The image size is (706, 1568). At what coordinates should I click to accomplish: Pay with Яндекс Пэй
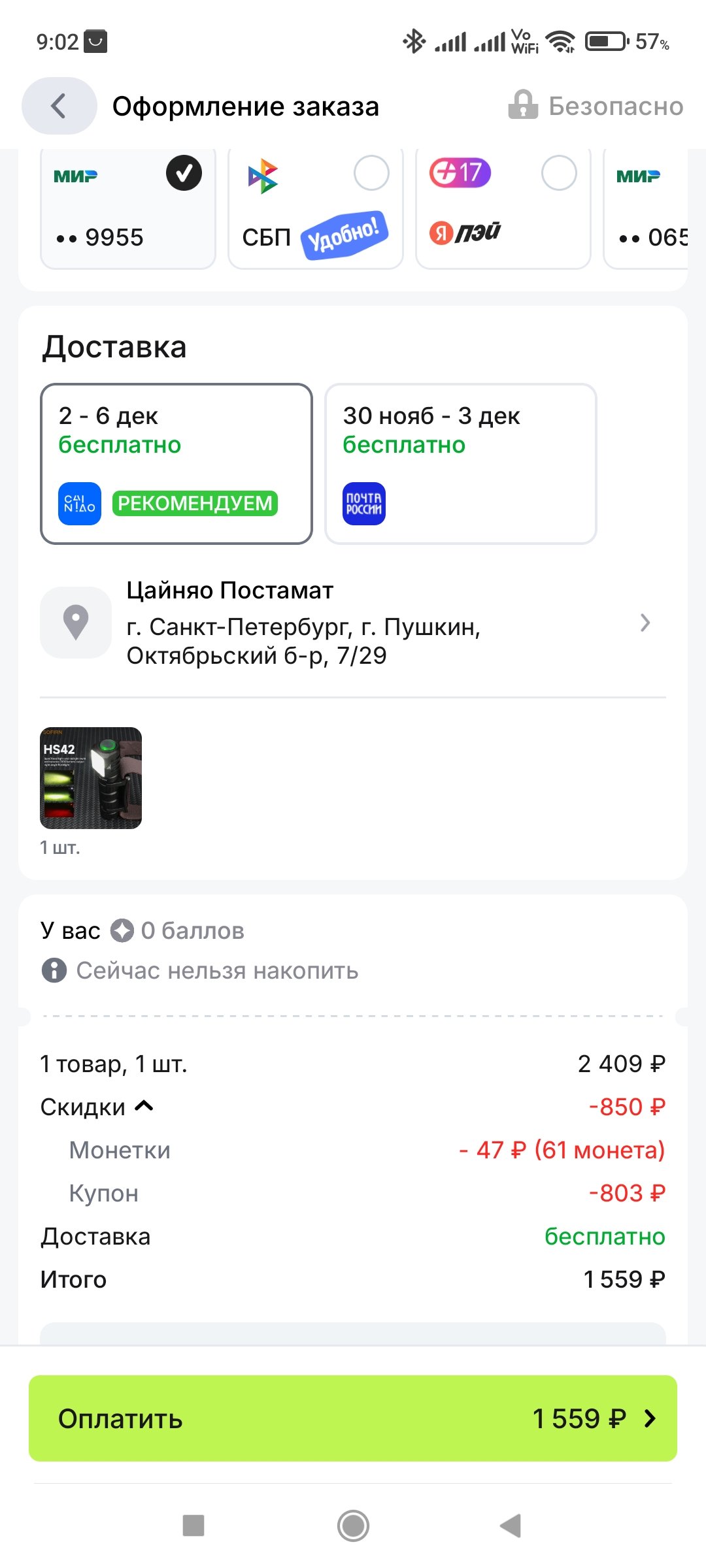click(x=503, y=208)
